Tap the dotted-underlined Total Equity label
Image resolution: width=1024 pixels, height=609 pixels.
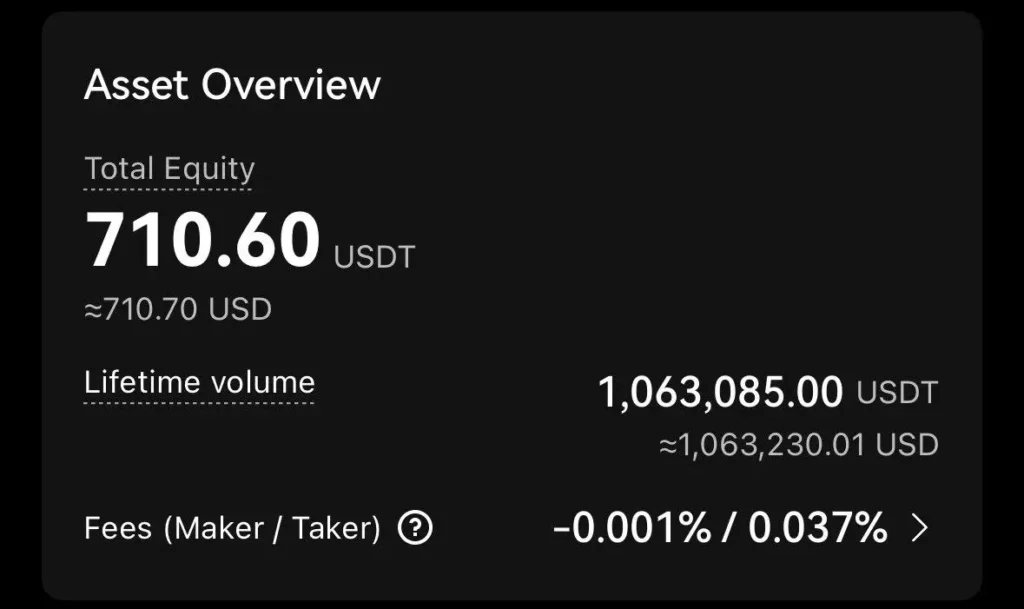(169, 169)
